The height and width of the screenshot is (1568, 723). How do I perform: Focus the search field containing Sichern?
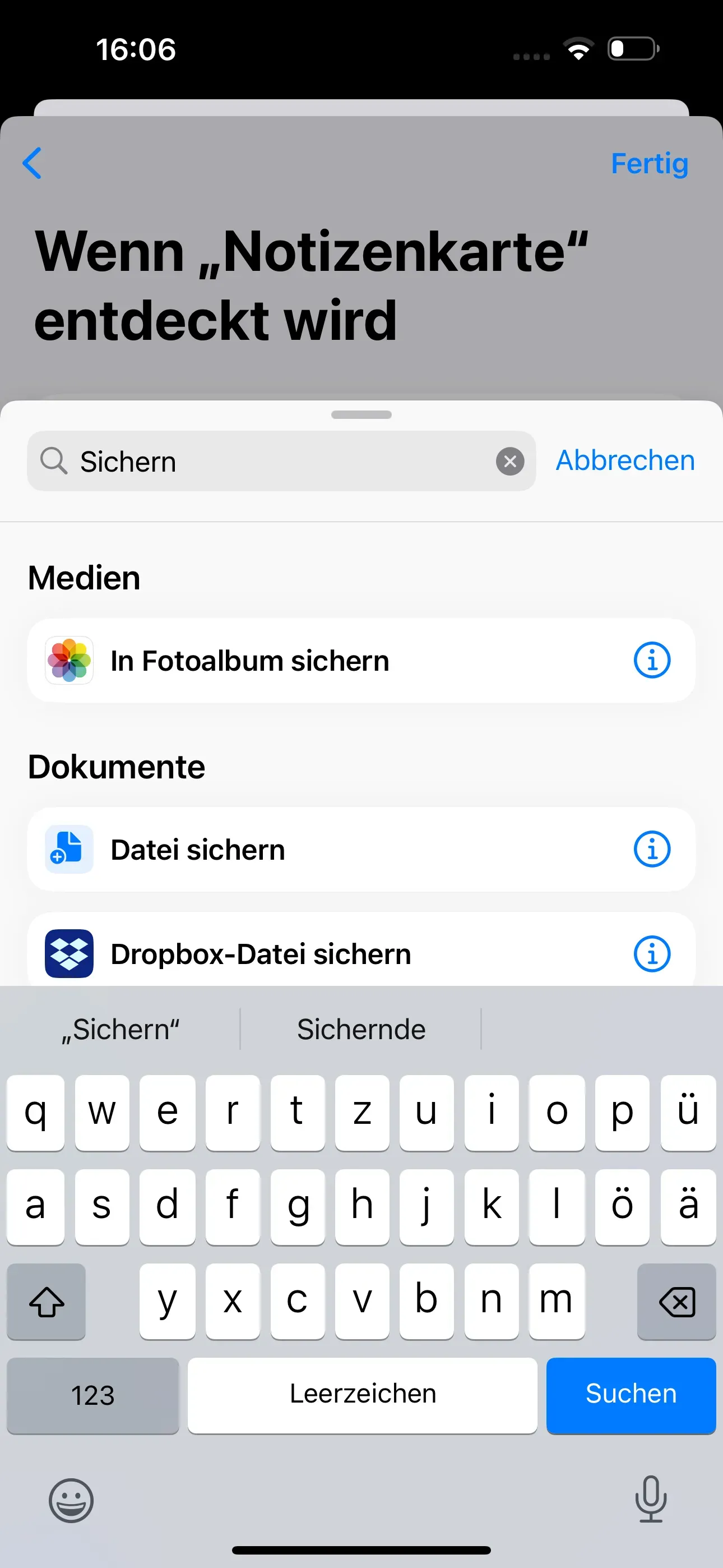[274, 462]
